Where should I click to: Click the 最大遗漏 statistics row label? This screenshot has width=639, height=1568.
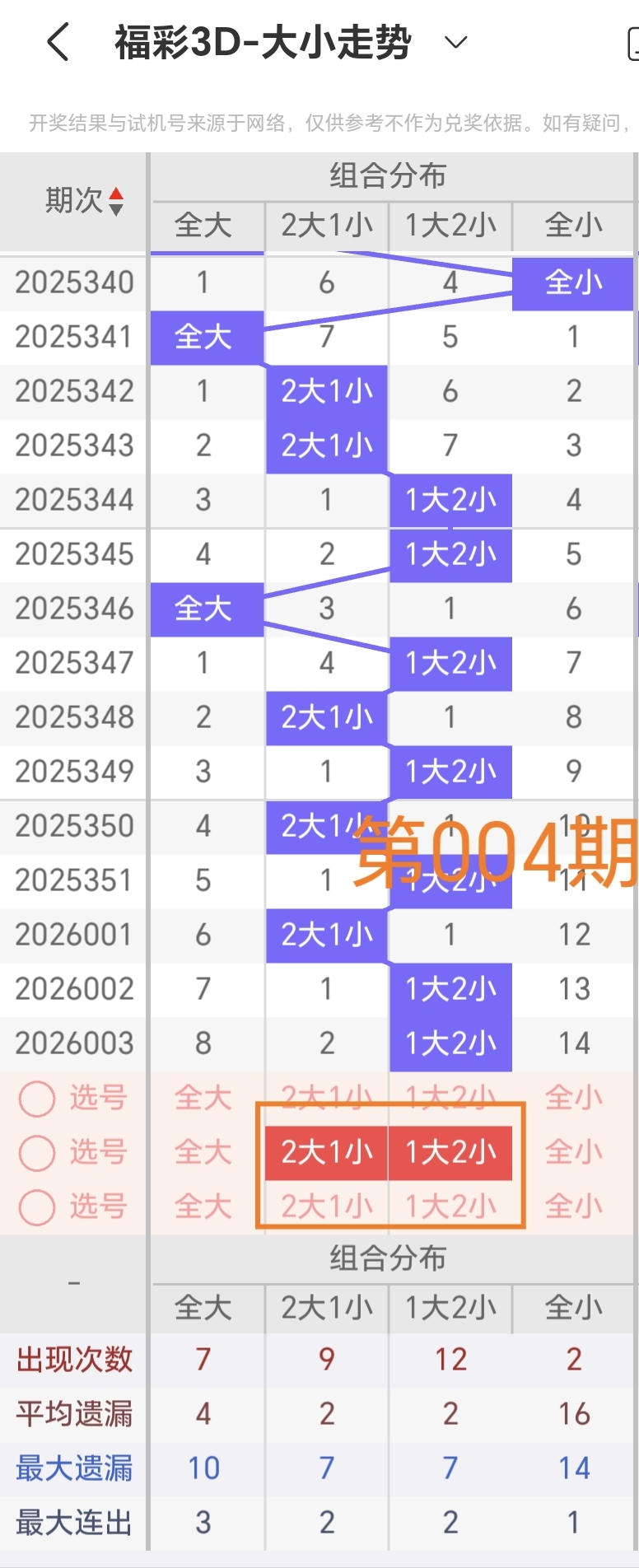coord(73,1467)
